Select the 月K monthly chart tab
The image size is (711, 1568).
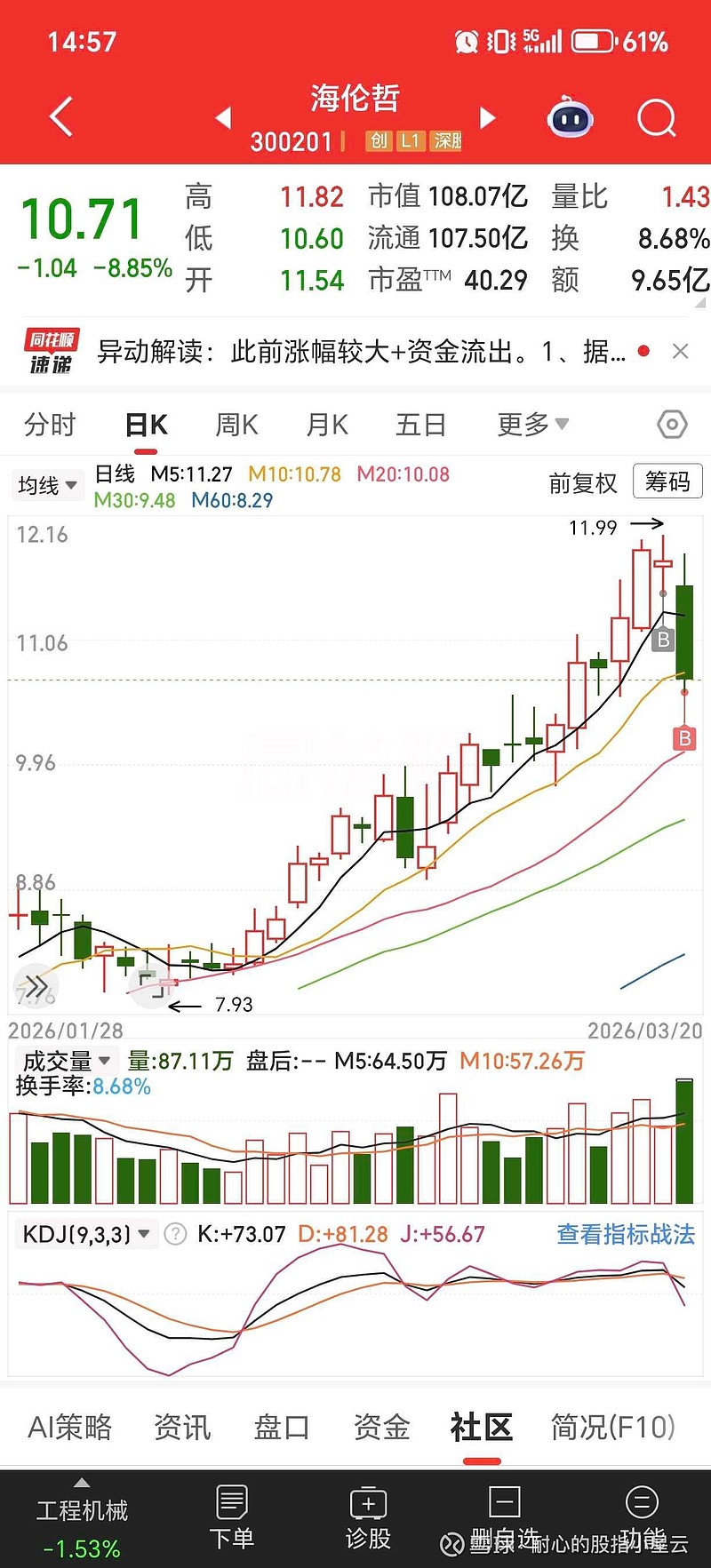click(x=327, y=425)
